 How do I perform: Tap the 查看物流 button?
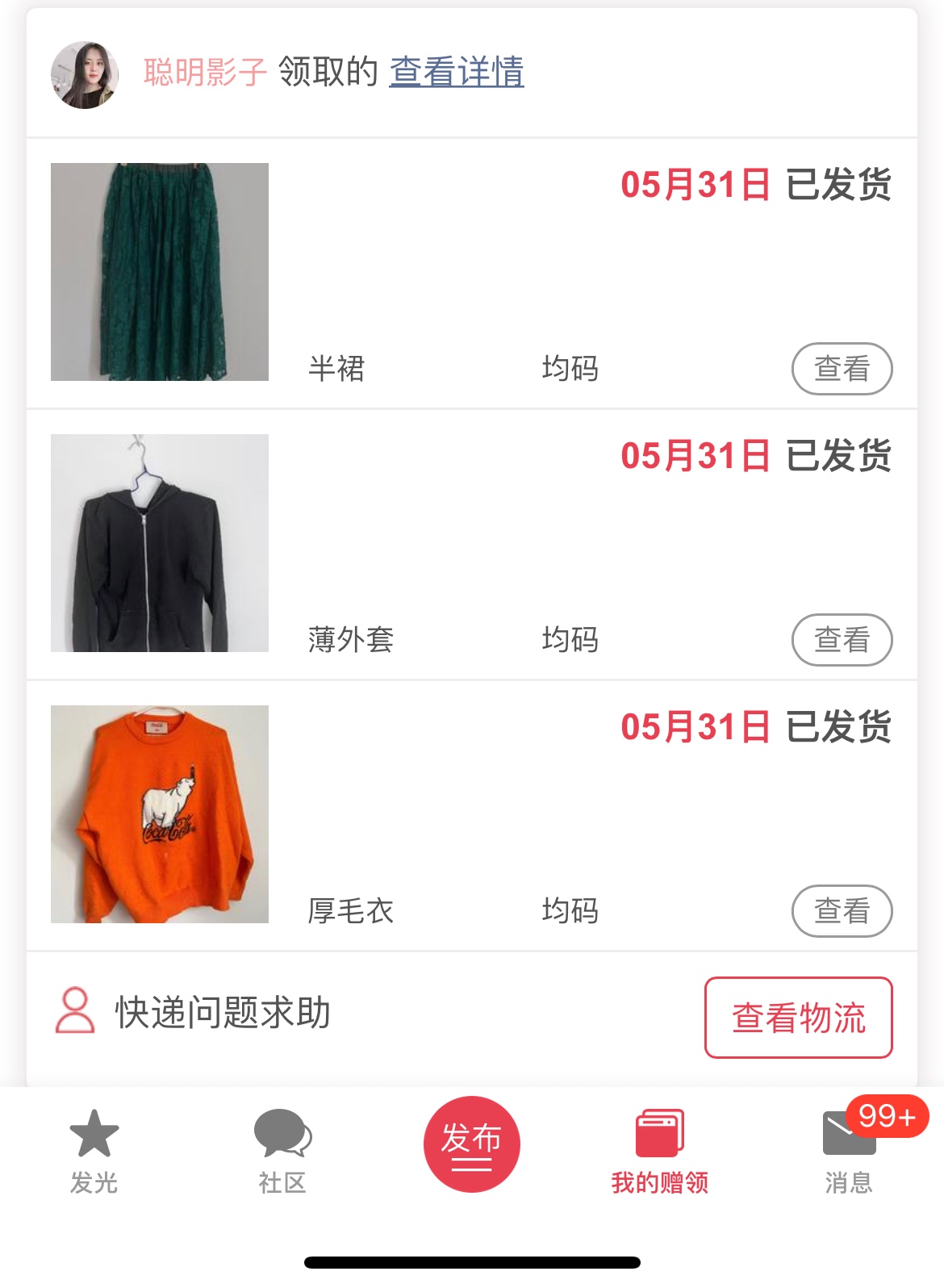[798, 1018]
